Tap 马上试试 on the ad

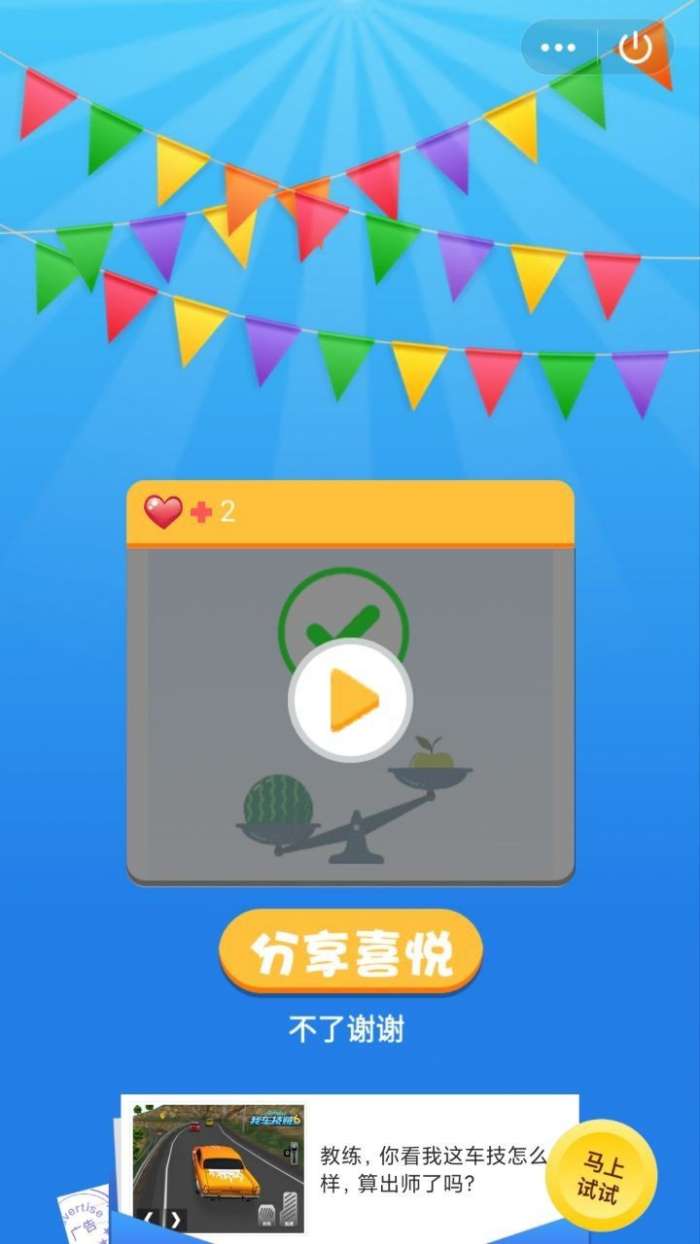point(600,1176)
